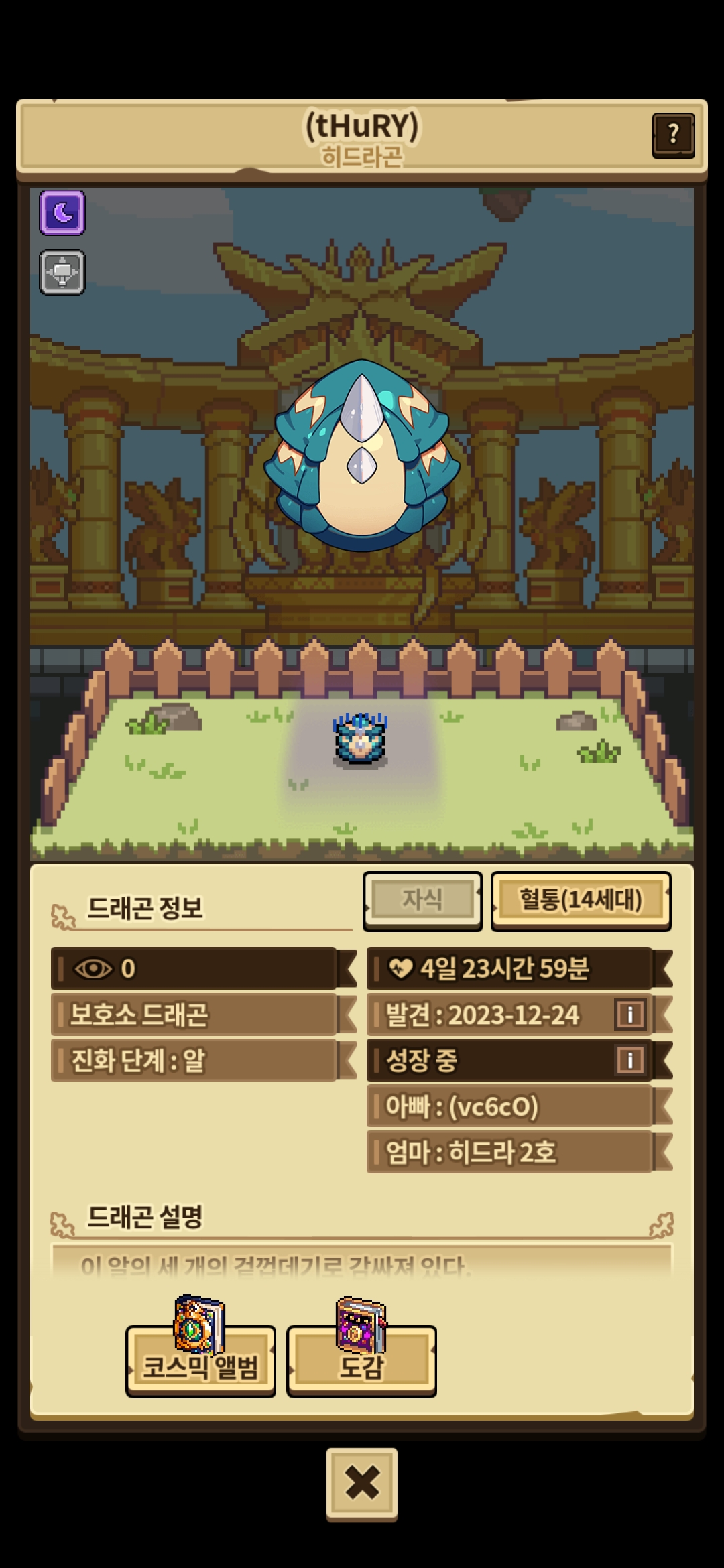Viewport: 724px width, 1568px height.
Task: Close the dragon info panel
Action: point(362,1482)
